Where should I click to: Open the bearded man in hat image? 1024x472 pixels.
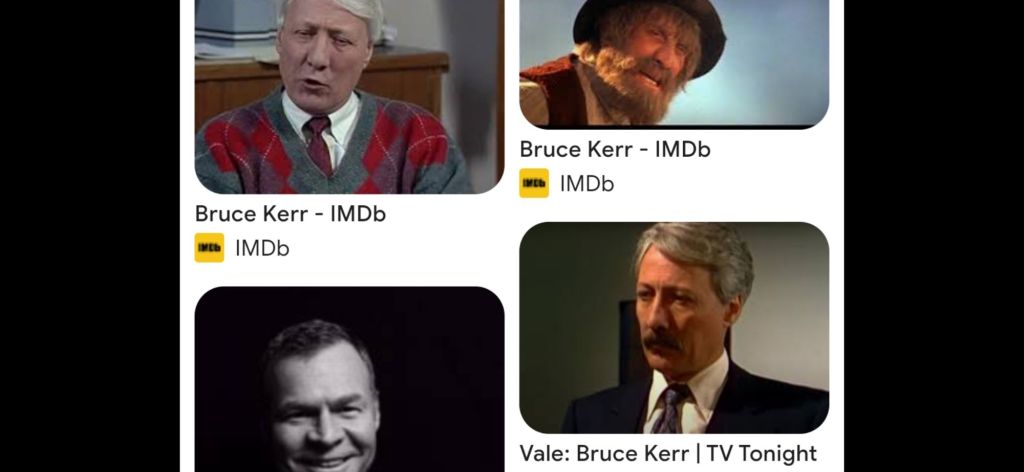(673, 62)
